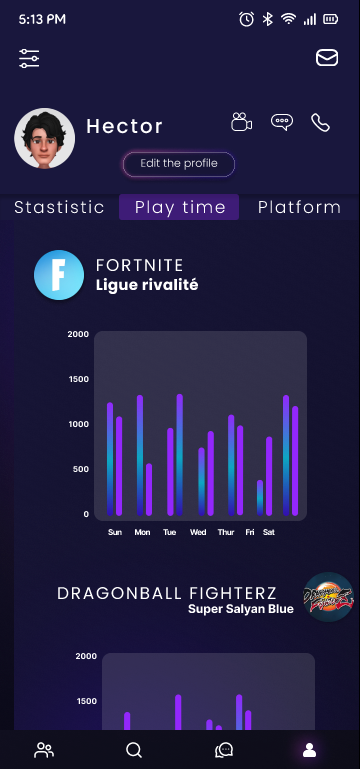This screenshot has width=360, height=769.
Task: Open the filter settings sliders icon
Action: 29,58
